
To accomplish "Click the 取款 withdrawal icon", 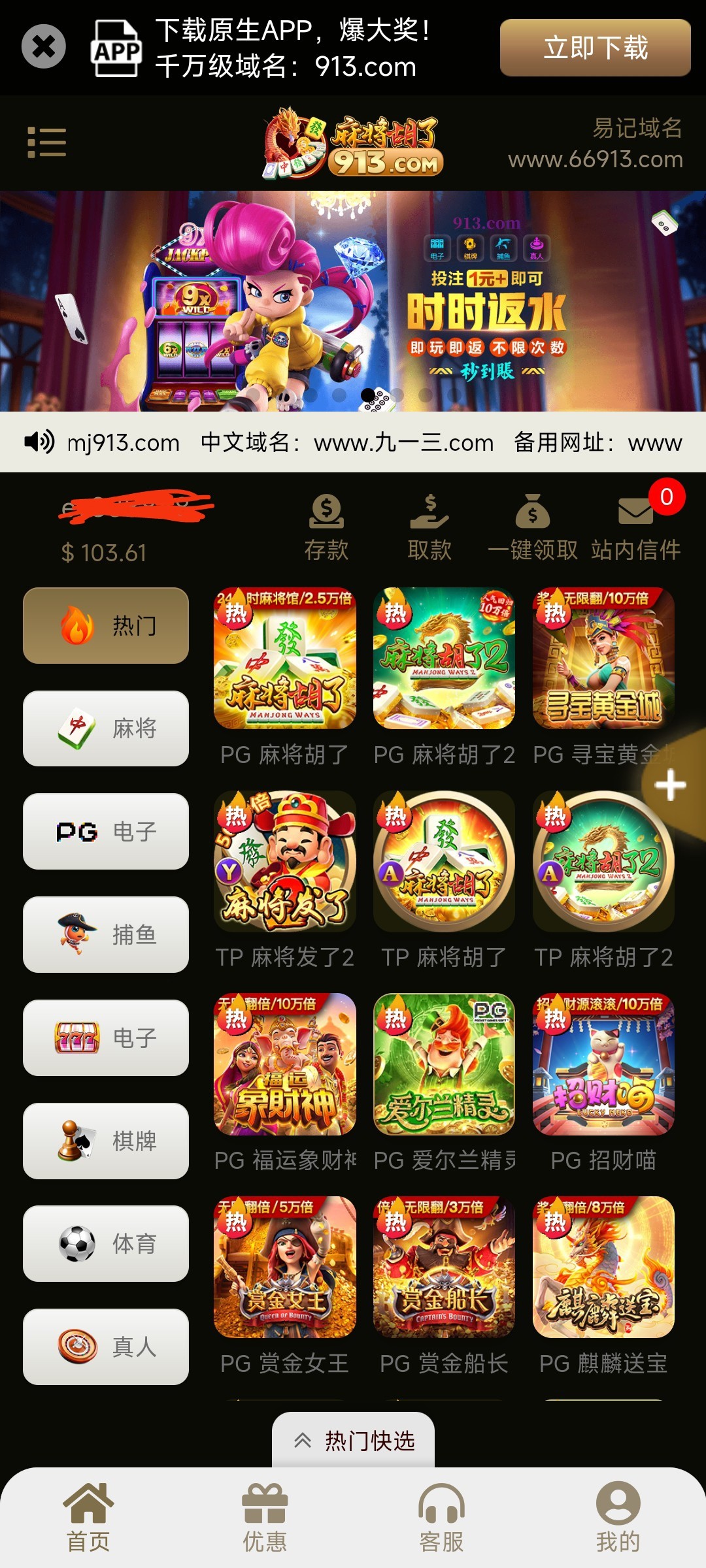I will (x=430, y=516).
